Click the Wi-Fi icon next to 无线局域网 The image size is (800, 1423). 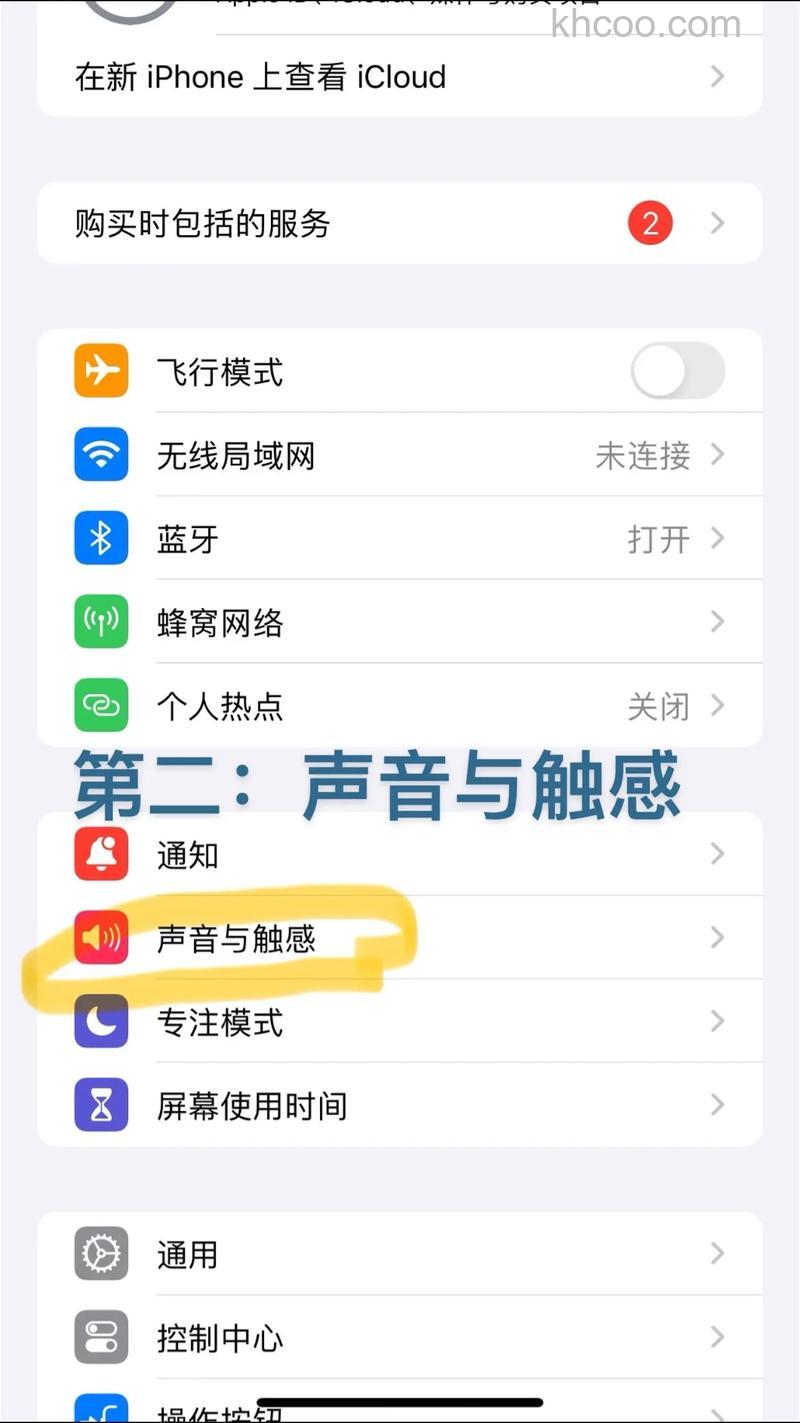[x=100, y=455]
